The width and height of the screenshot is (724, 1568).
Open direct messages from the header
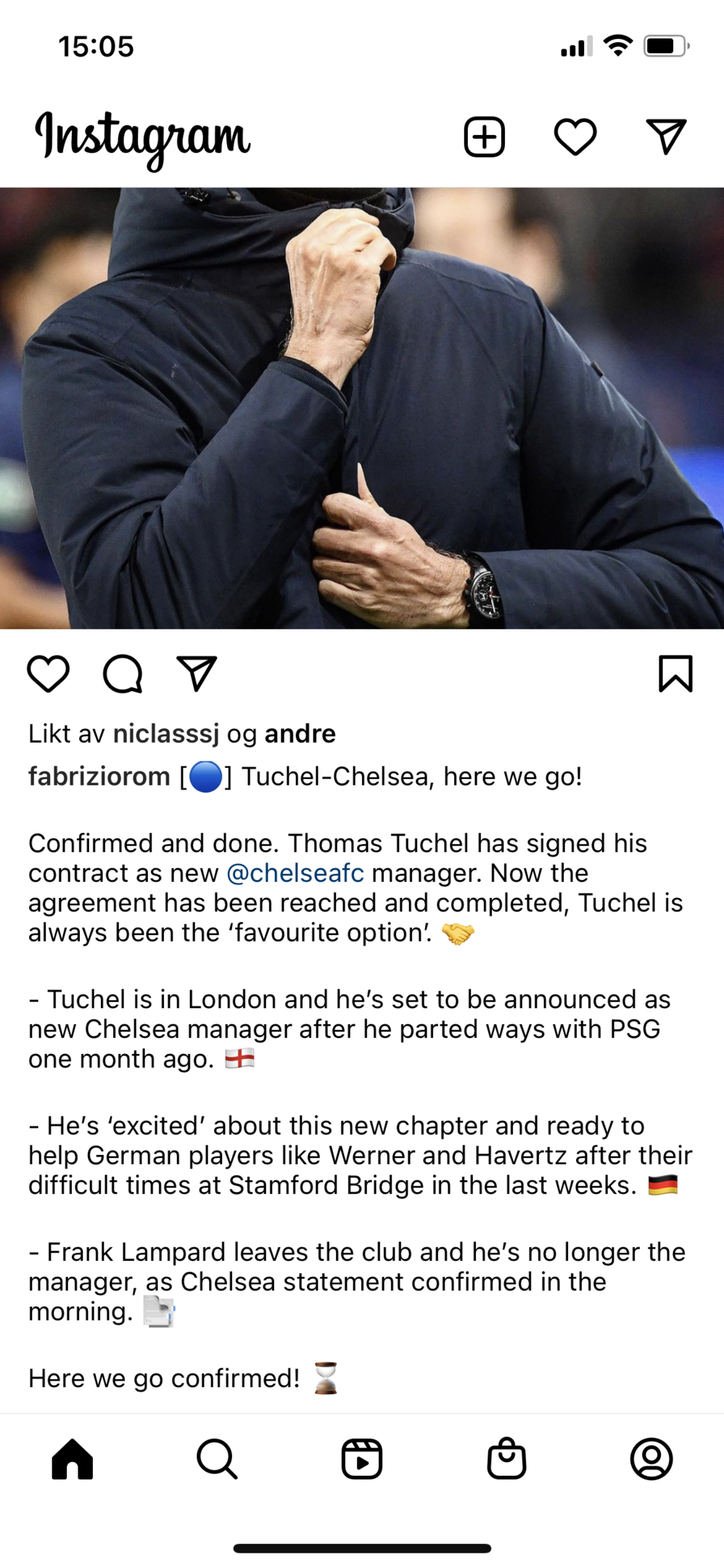pos(666,136)
